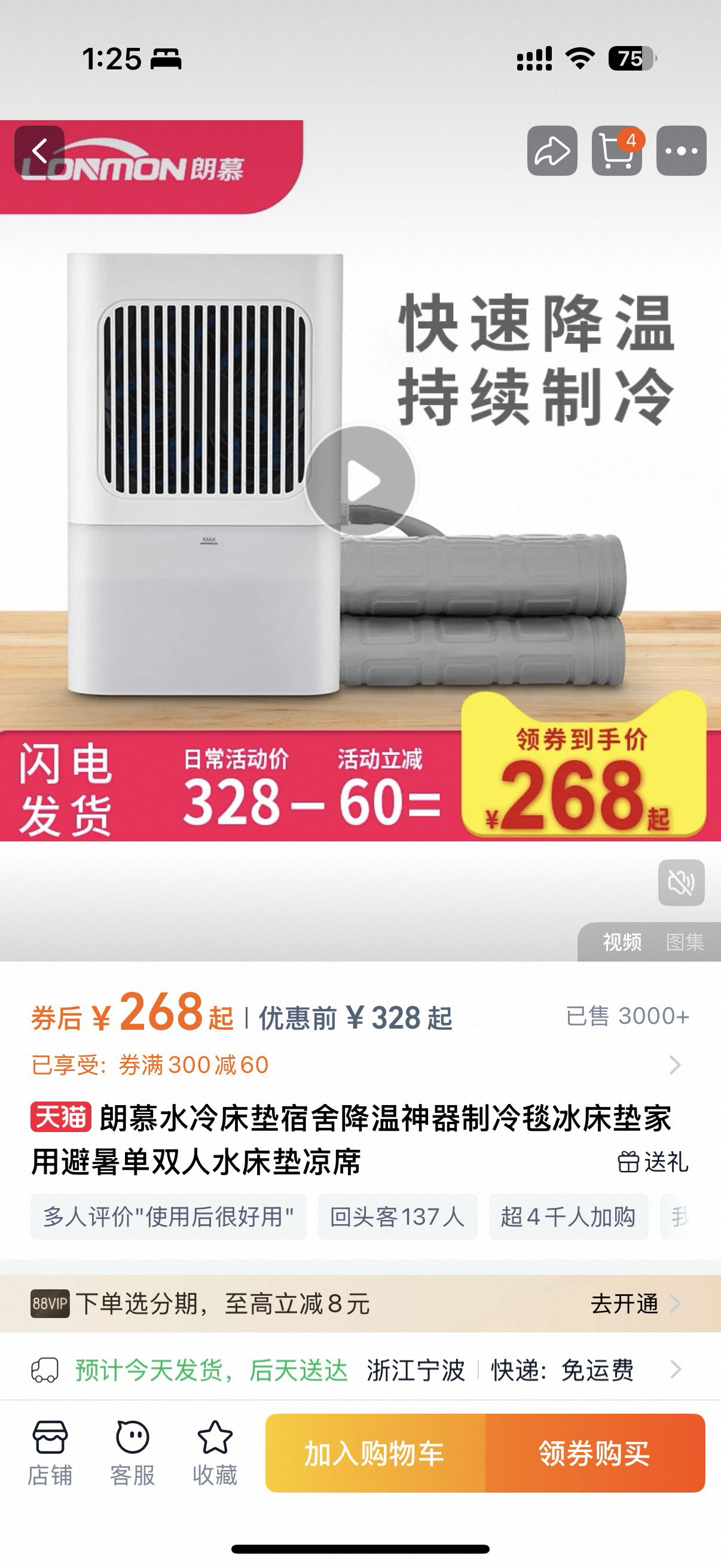721x1568 pixels.
Task: Tap 领券购买 to buy with coupon
Action: coord(594,1454)
